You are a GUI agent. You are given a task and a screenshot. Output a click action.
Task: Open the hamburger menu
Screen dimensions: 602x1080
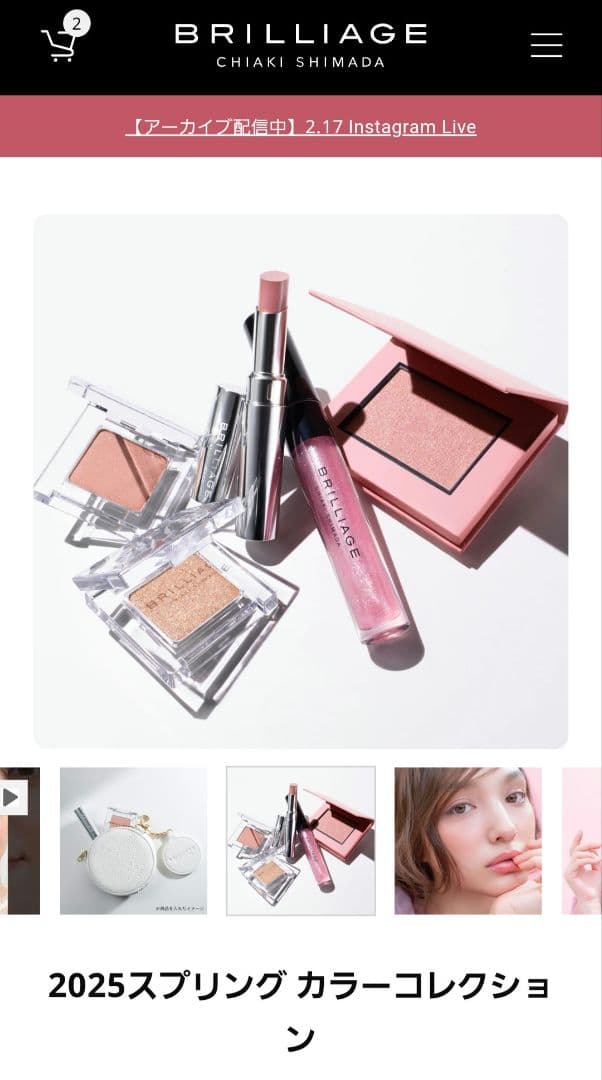point(546,45)
